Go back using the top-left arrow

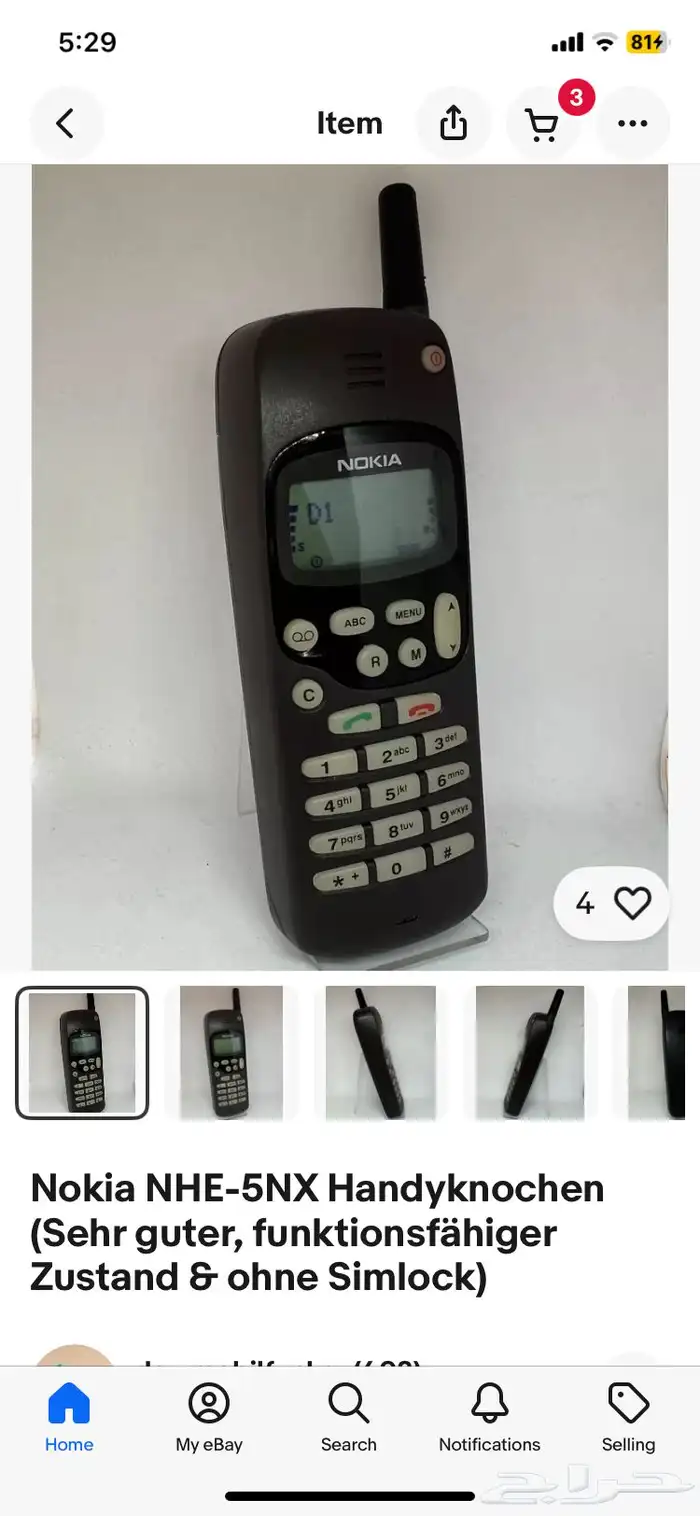pos(65,124)
